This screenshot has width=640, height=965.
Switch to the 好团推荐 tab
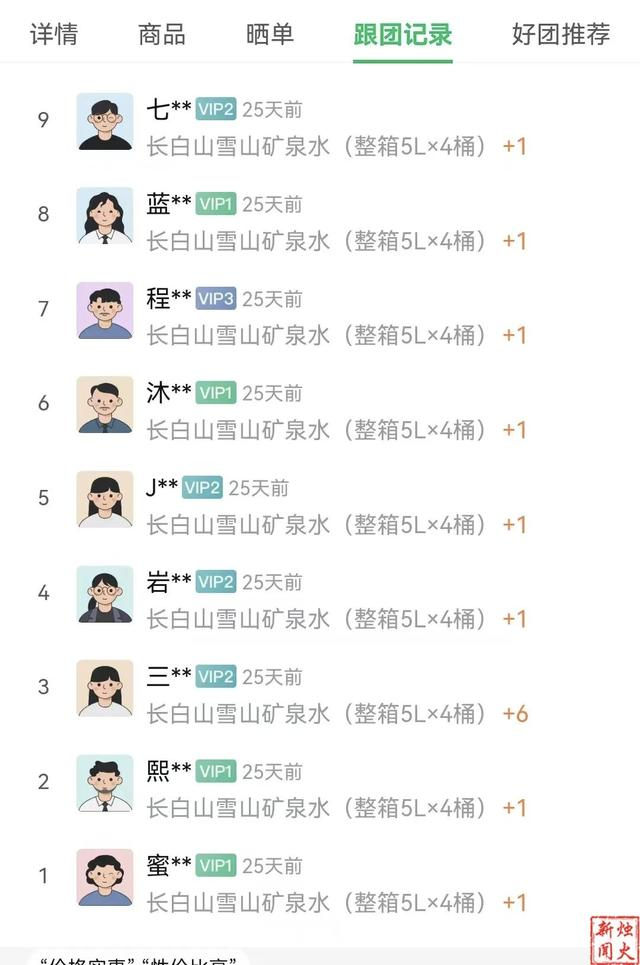561,34
